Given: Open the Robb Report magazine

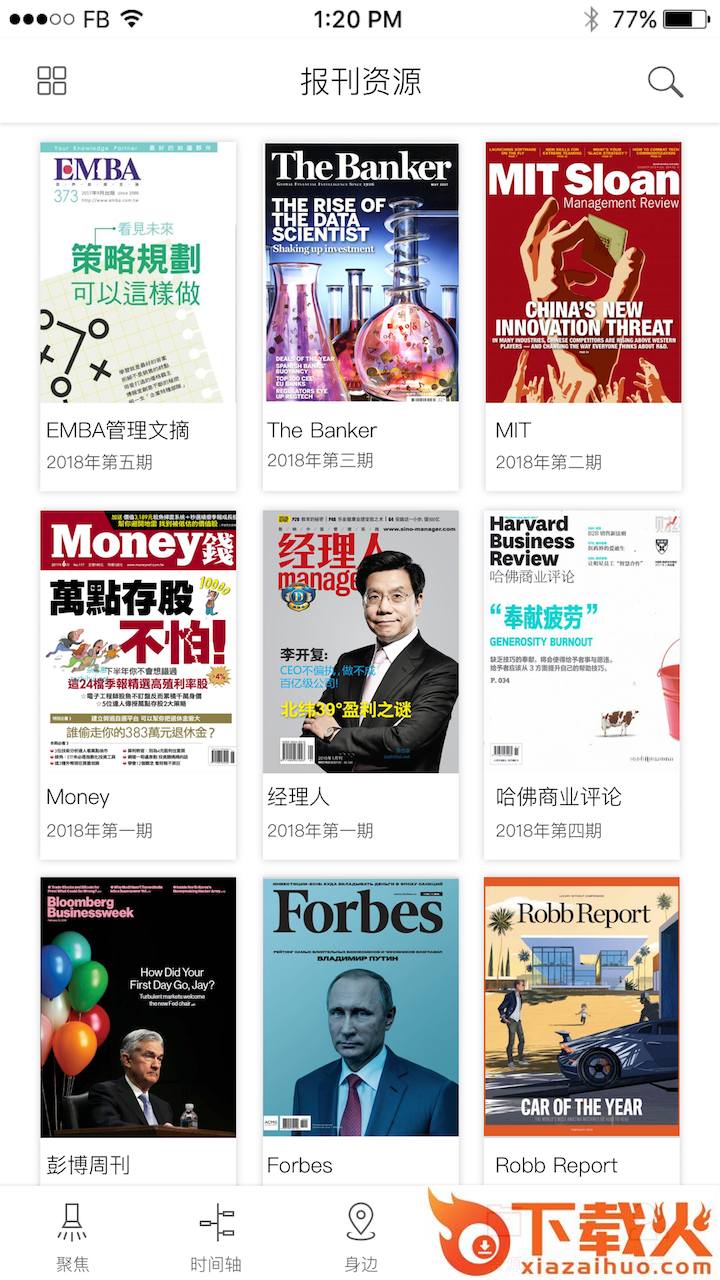Looking at the screenshot, I should [583, 1030].
